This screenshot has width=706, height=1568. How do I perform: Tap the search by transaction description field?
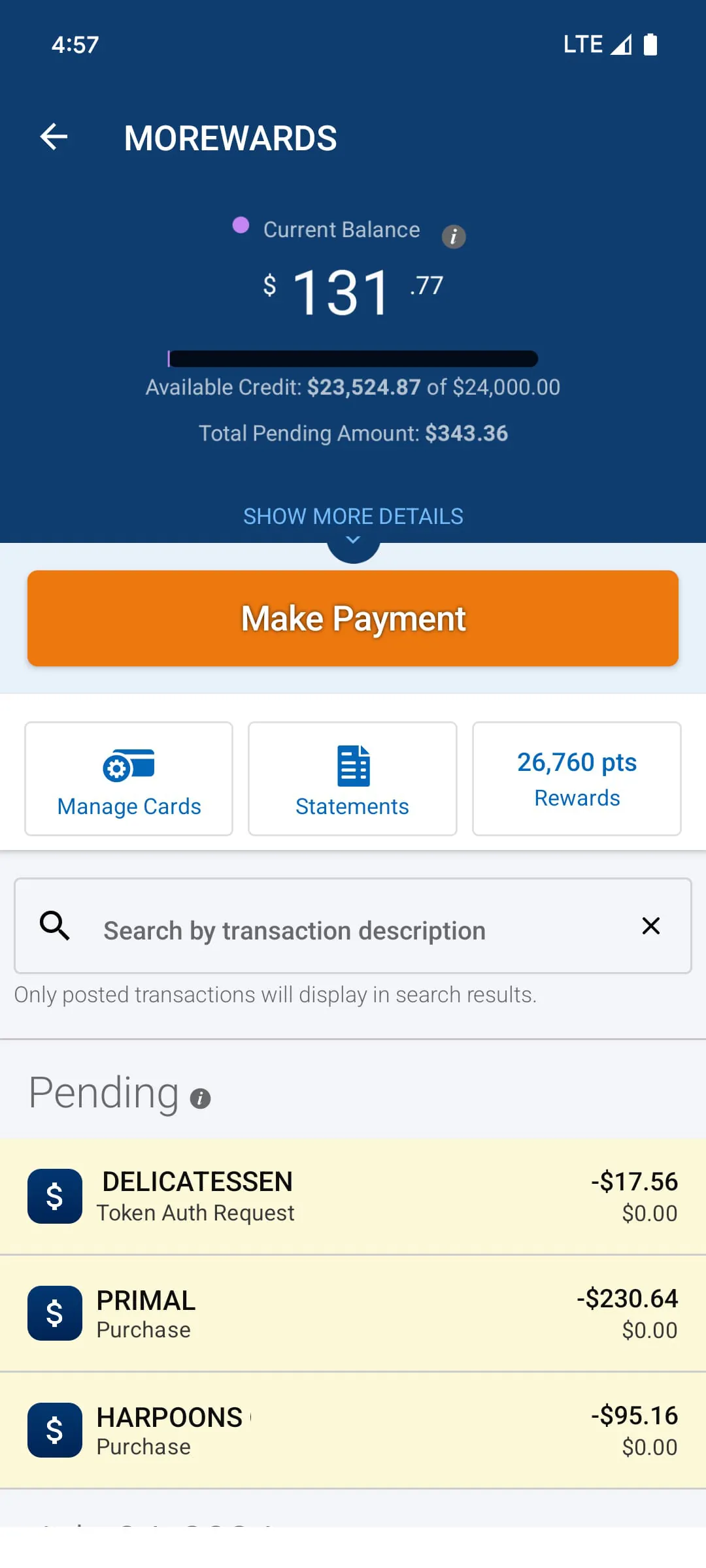coord(293,930)
